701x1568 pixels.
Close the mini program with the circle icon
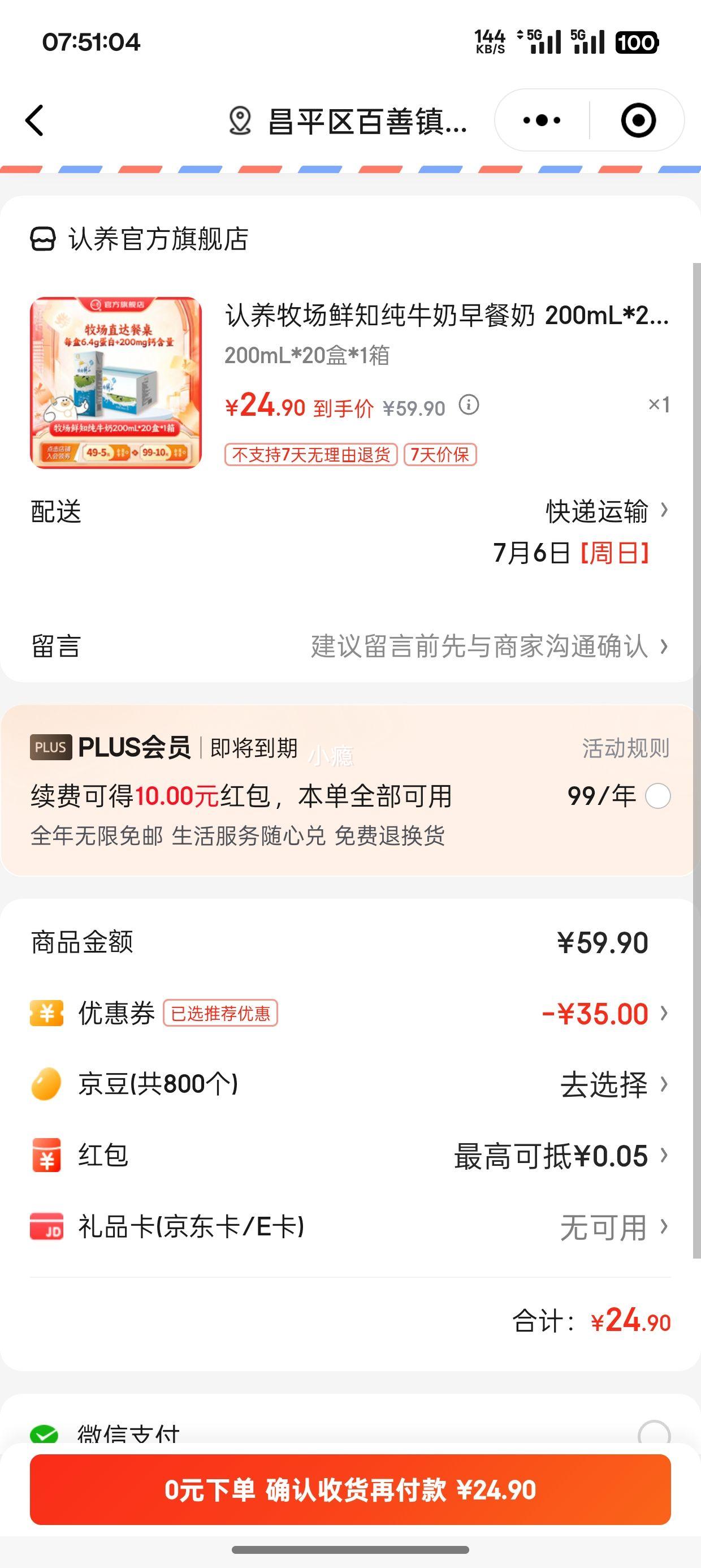(x=638, y=120)
